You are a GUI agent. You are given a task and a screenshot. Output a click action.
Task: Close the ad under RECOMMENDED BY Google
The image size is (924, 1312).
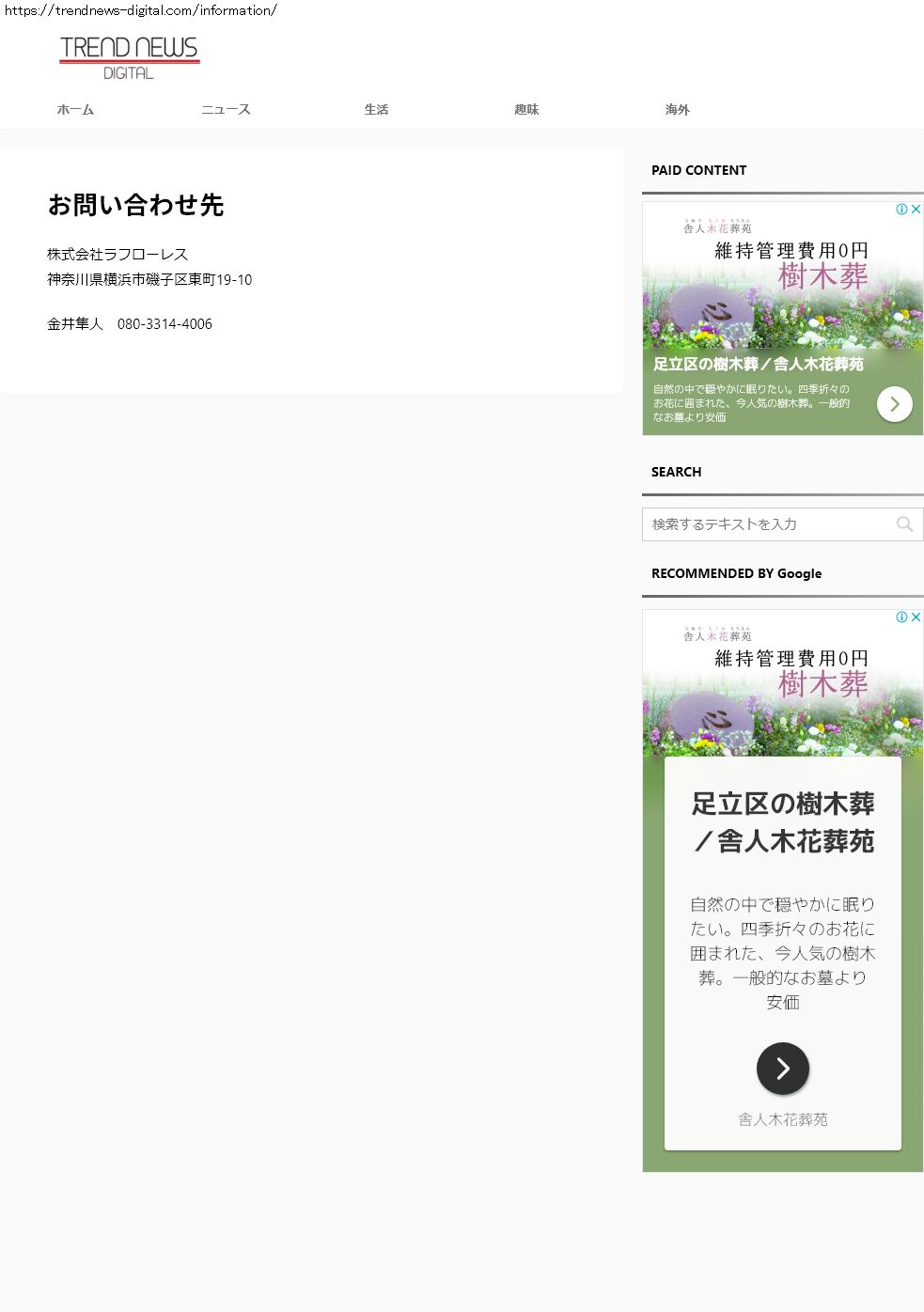tap(916, 617)
